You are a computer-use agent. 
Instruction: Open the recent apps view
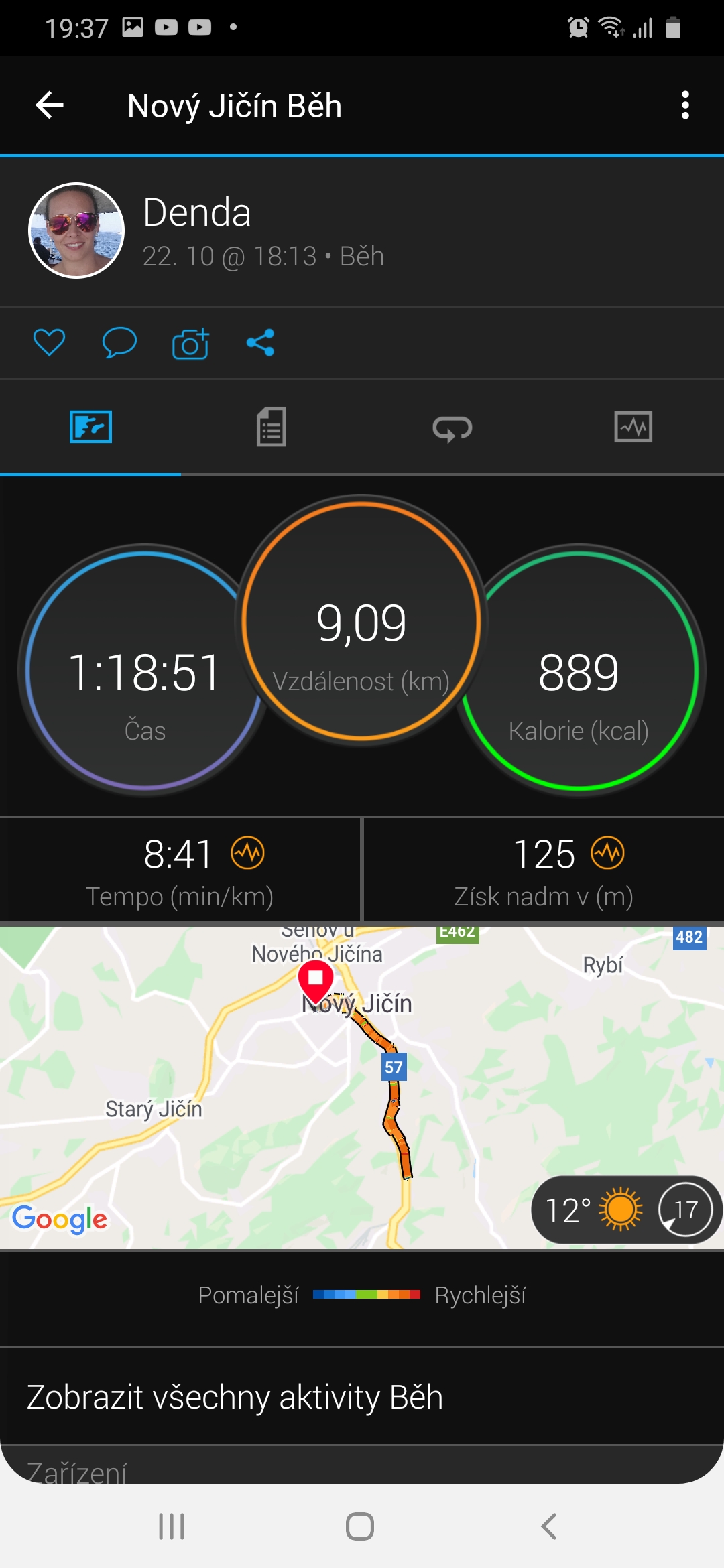[x=172, y=1526]
